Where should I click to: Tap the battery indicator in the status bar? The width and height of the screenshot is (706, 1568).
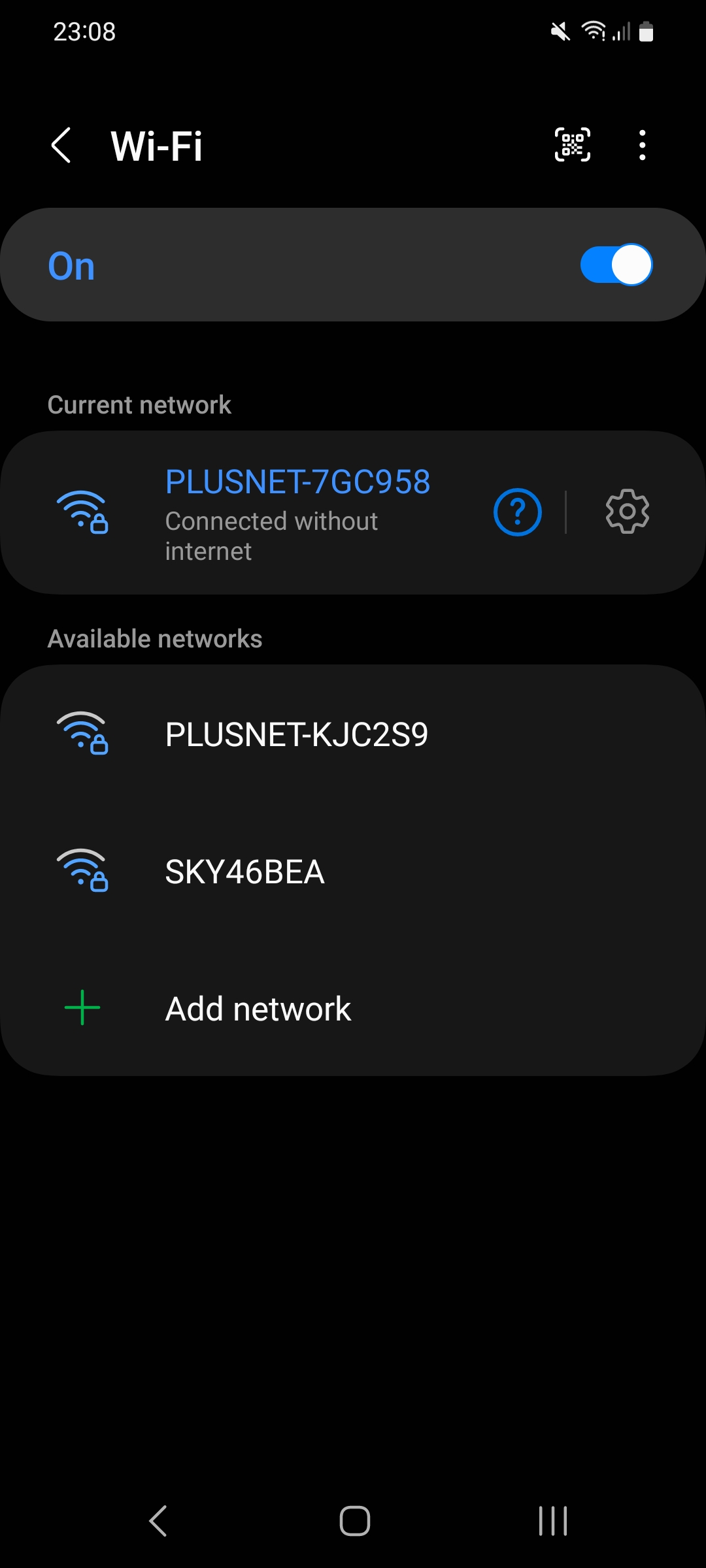646,31
